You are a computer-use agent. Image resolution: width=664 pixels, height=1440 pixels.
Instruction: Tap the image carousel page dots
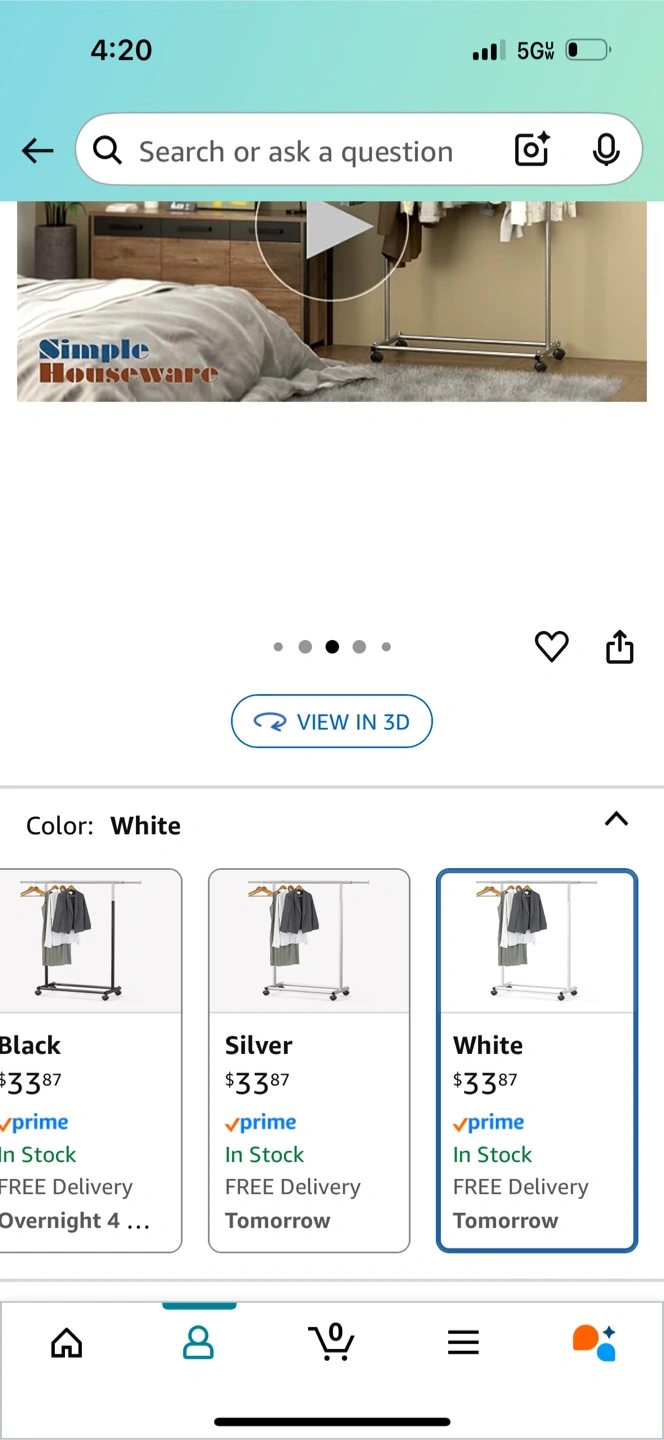332,647
